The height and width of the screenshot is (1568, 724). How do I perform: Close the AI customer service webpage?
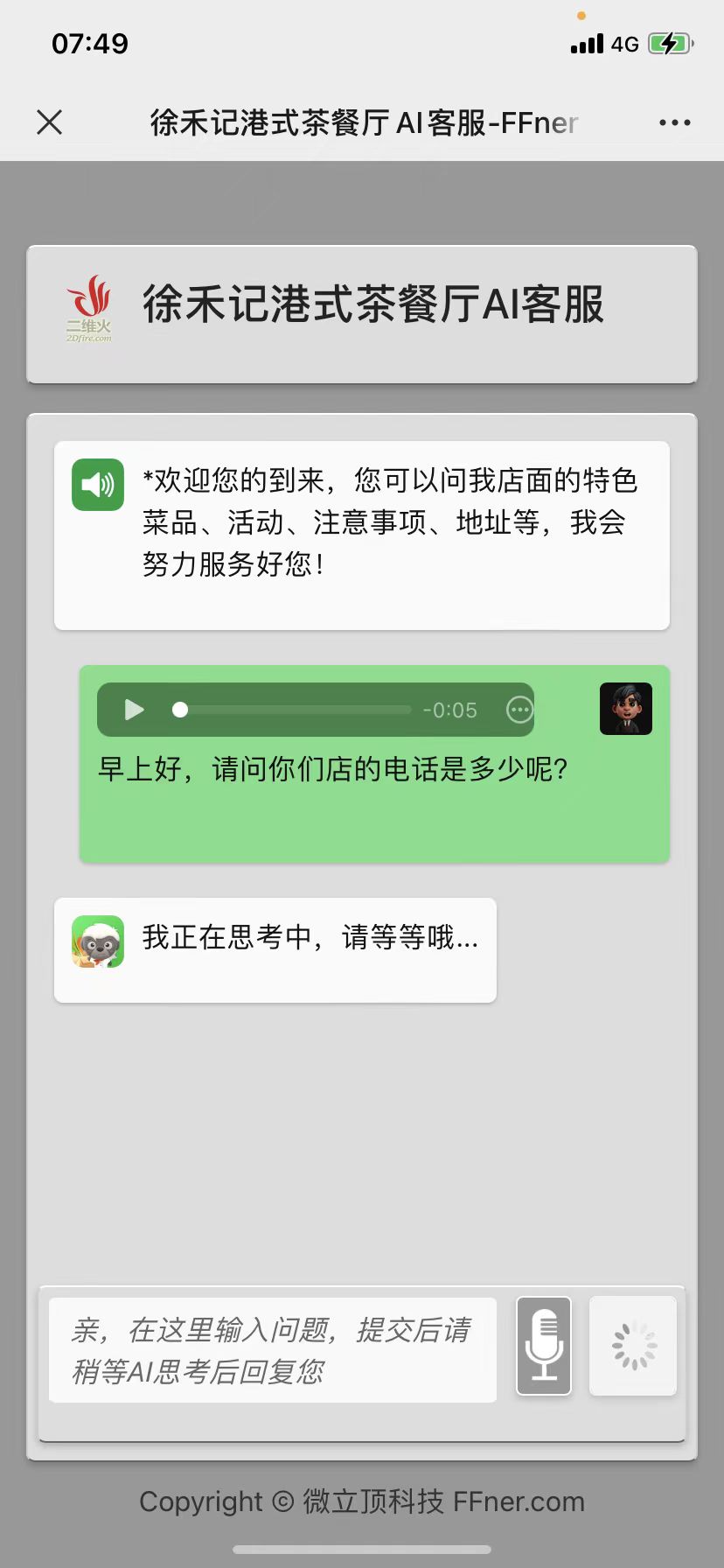point(50,122)
